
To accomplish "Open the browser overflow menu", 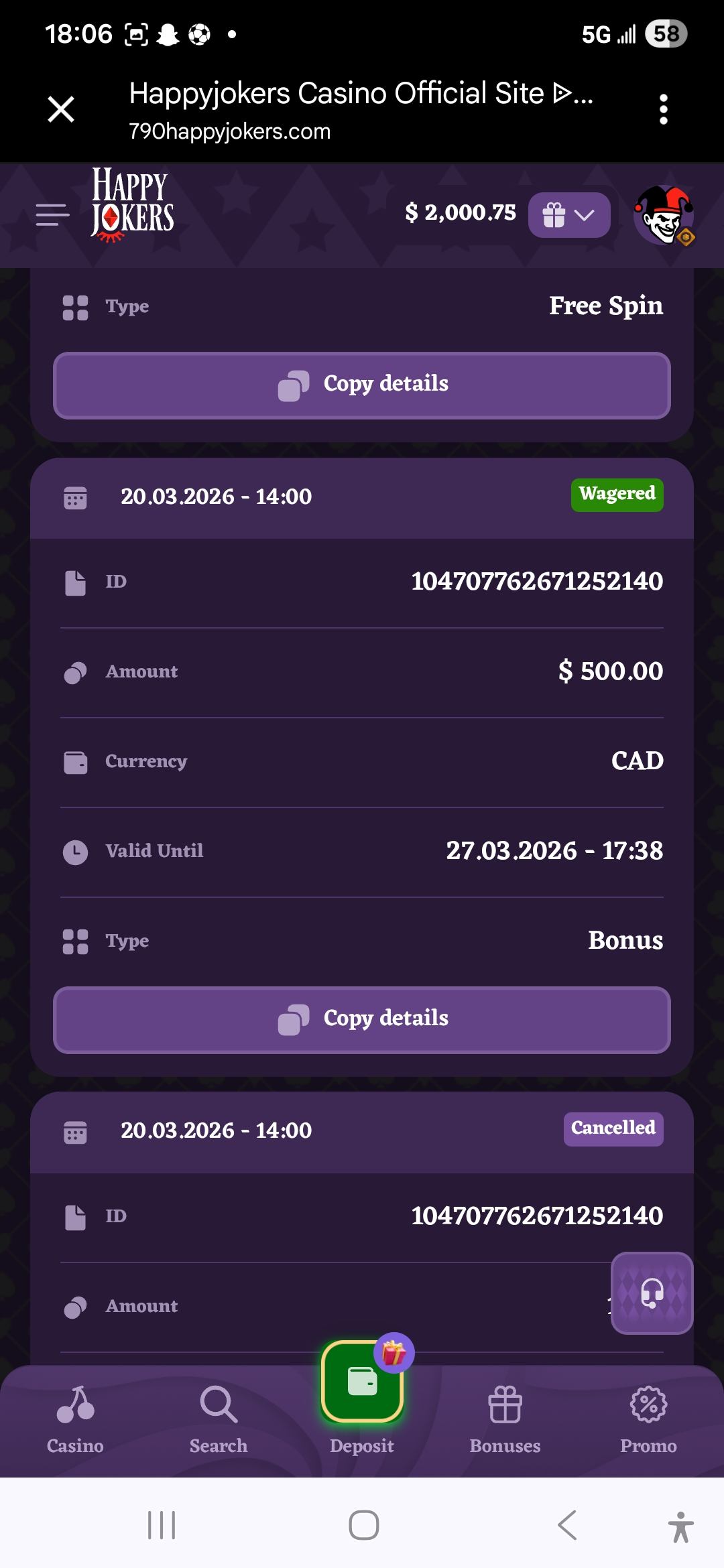I will (x=663, y=109).
